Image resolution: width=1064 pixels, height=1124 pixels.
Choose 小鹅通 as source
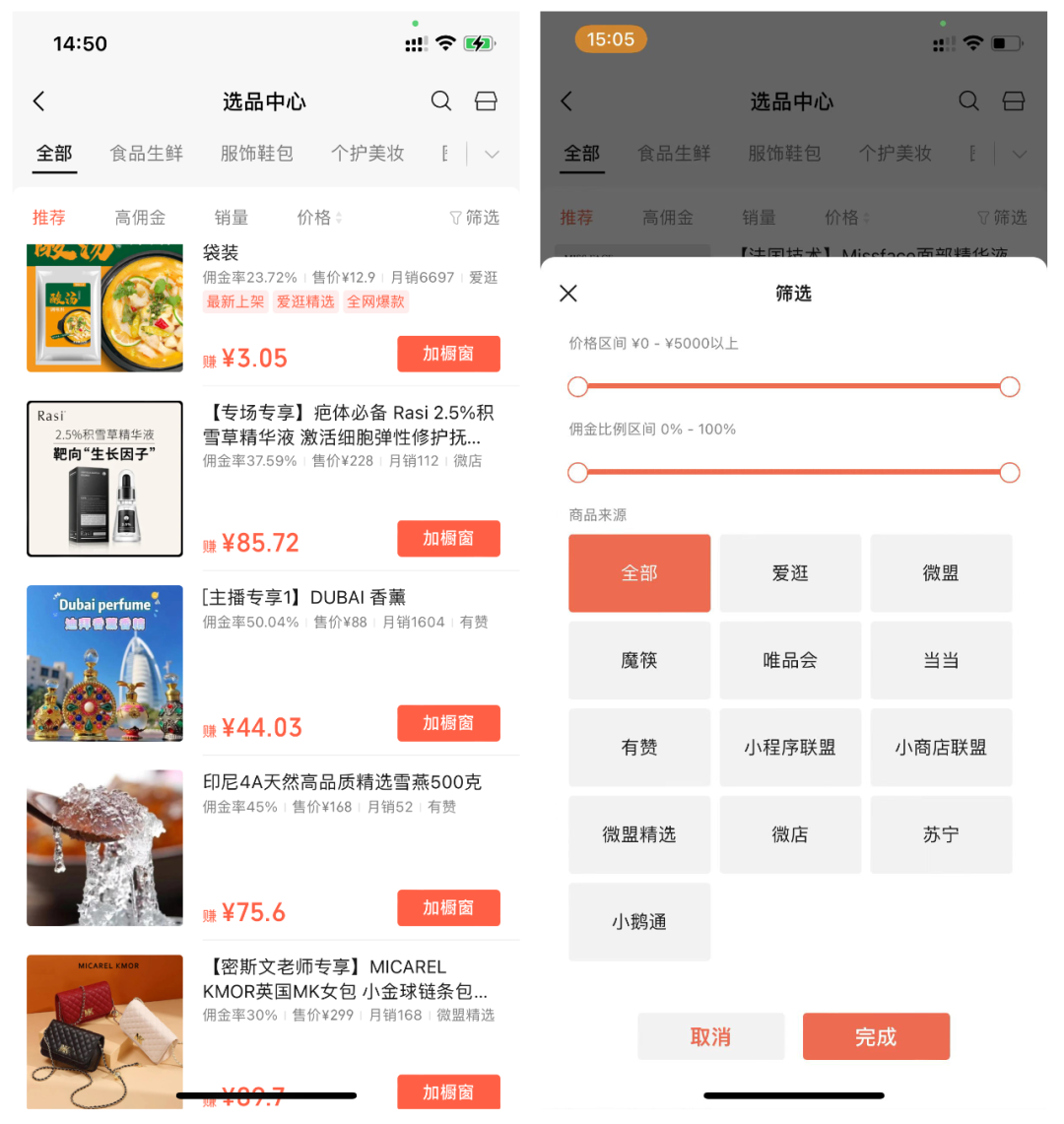(x=638, y=922)
